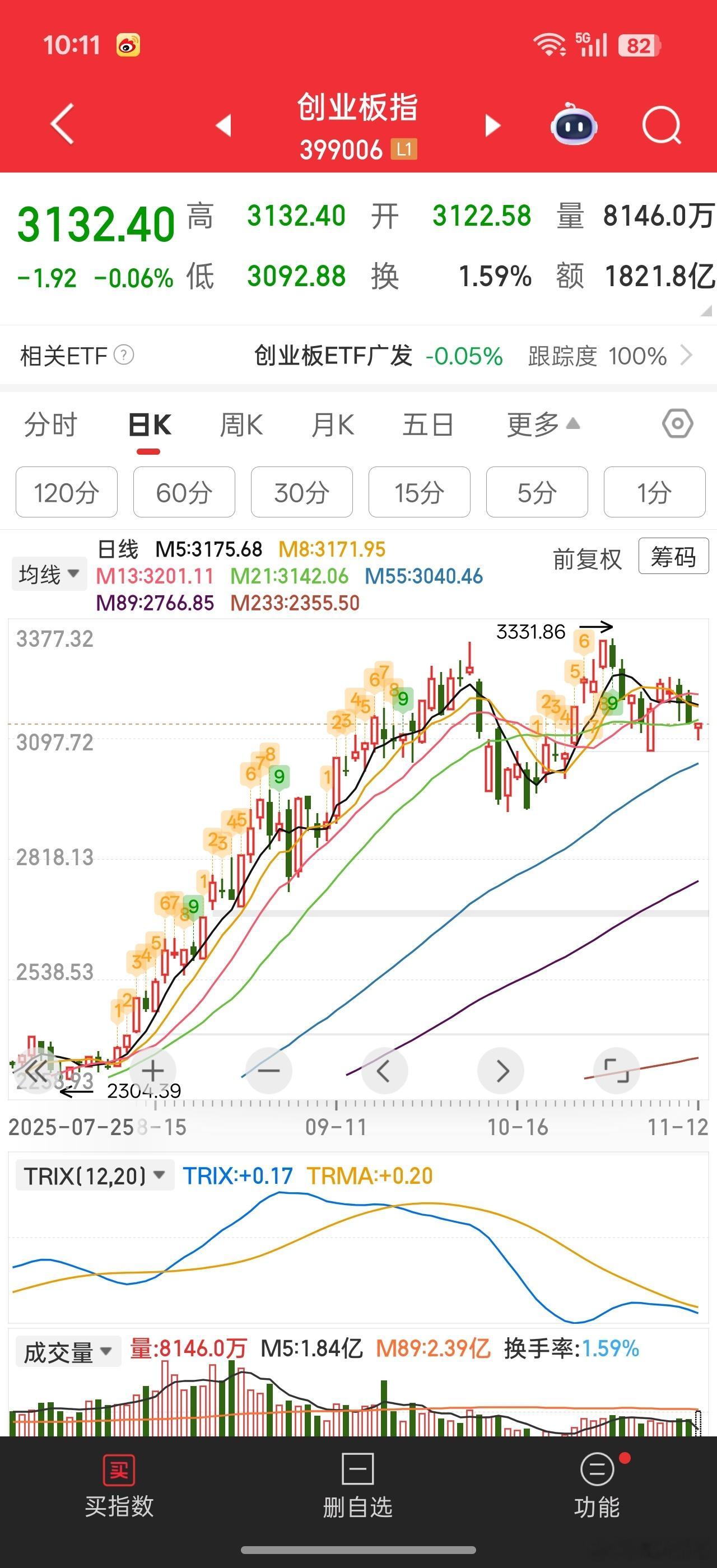Expand chart to fullscreen

click(616, 1070)
